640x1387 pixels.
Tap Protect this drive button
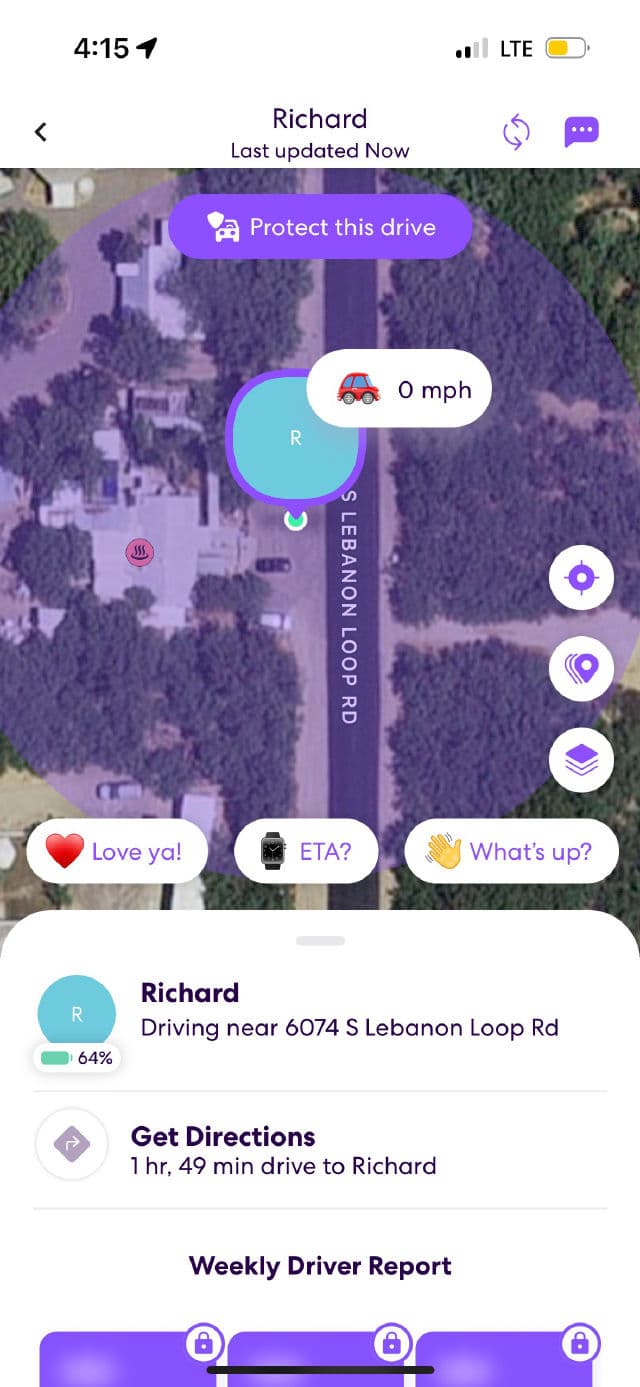[x=320, y=228]
